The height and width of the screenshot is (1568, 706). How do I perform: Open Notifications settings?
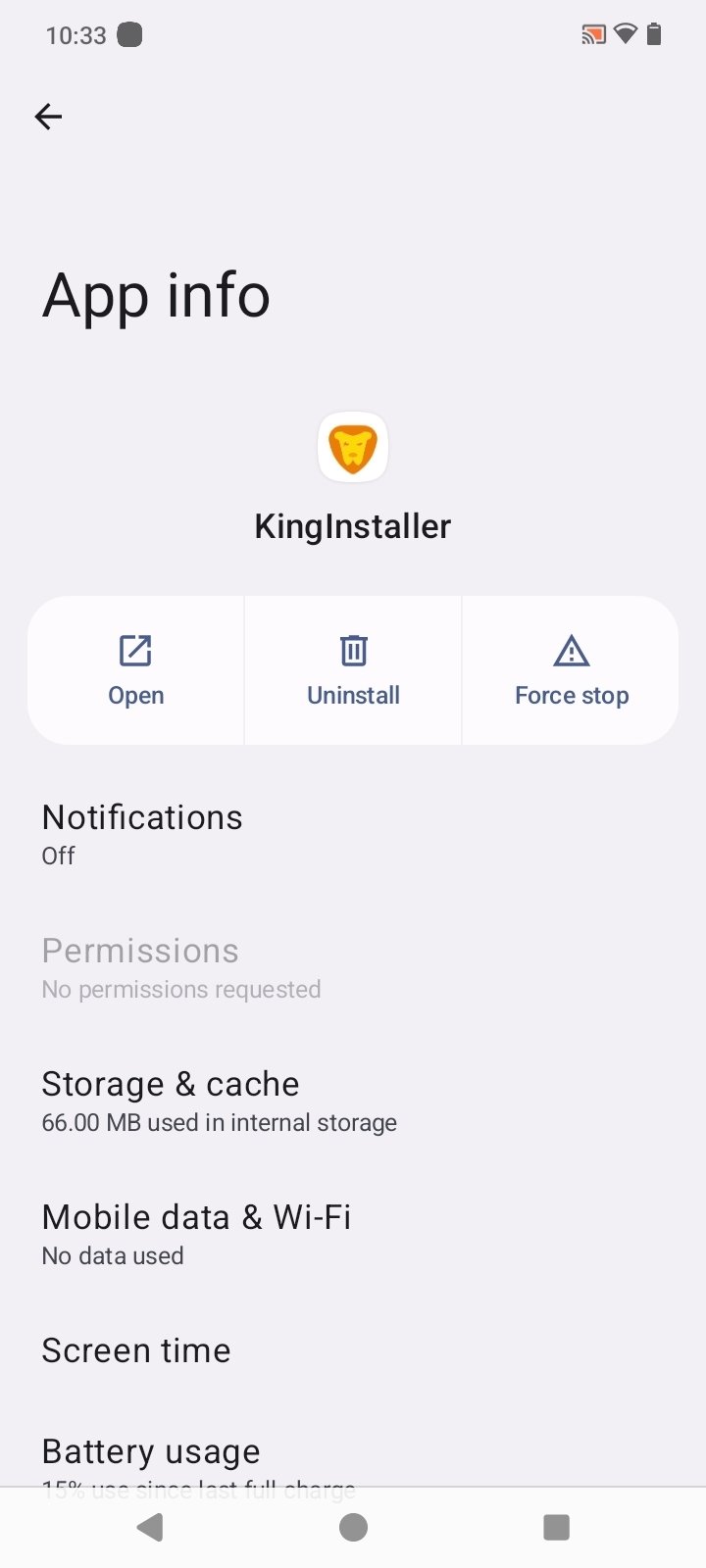142,833
